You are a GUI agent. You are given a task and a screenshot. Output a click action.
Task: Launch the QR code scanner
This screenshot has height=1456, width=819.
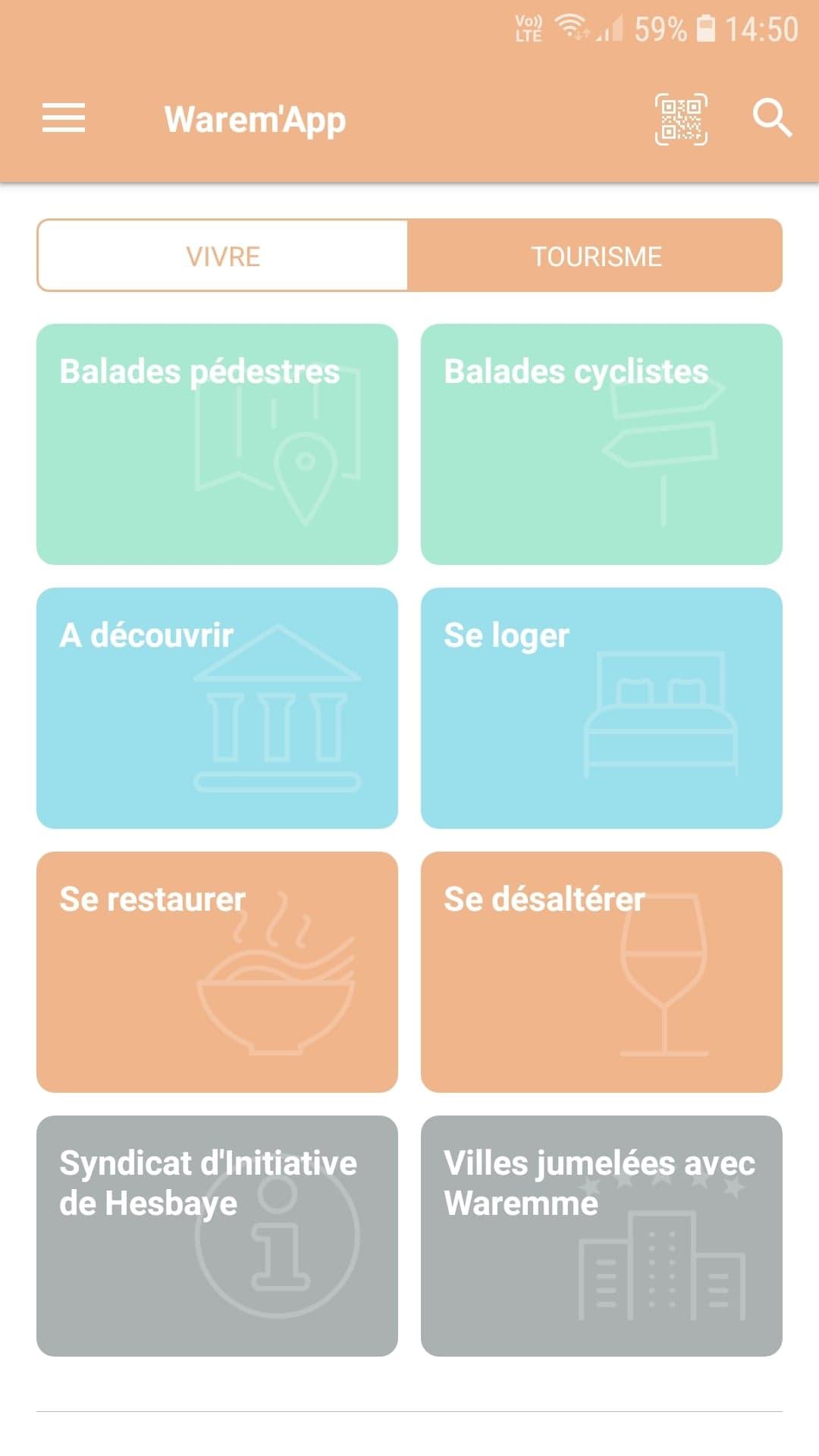click(x=681, y=119)
